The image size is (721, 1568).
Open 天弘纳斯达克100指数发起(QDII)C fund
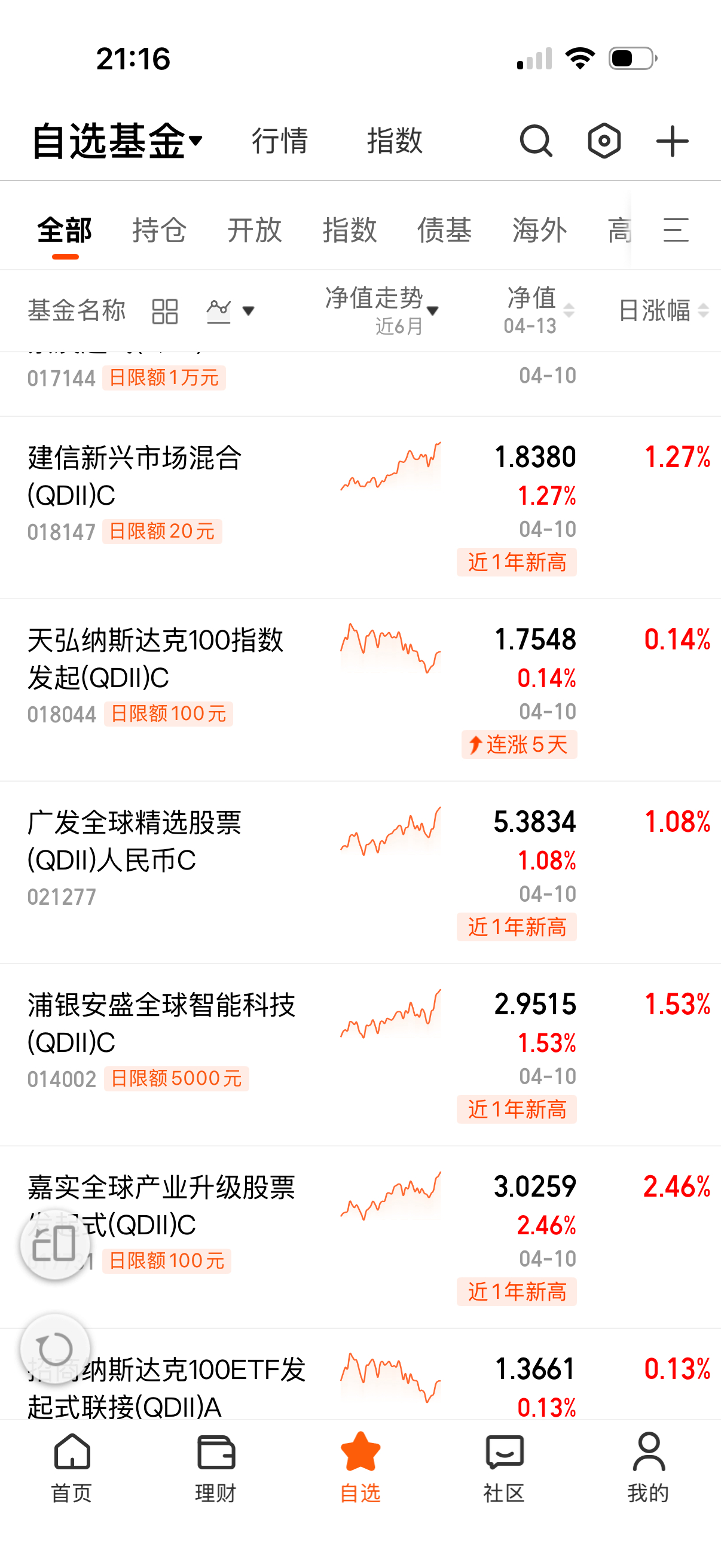[155, 658]
